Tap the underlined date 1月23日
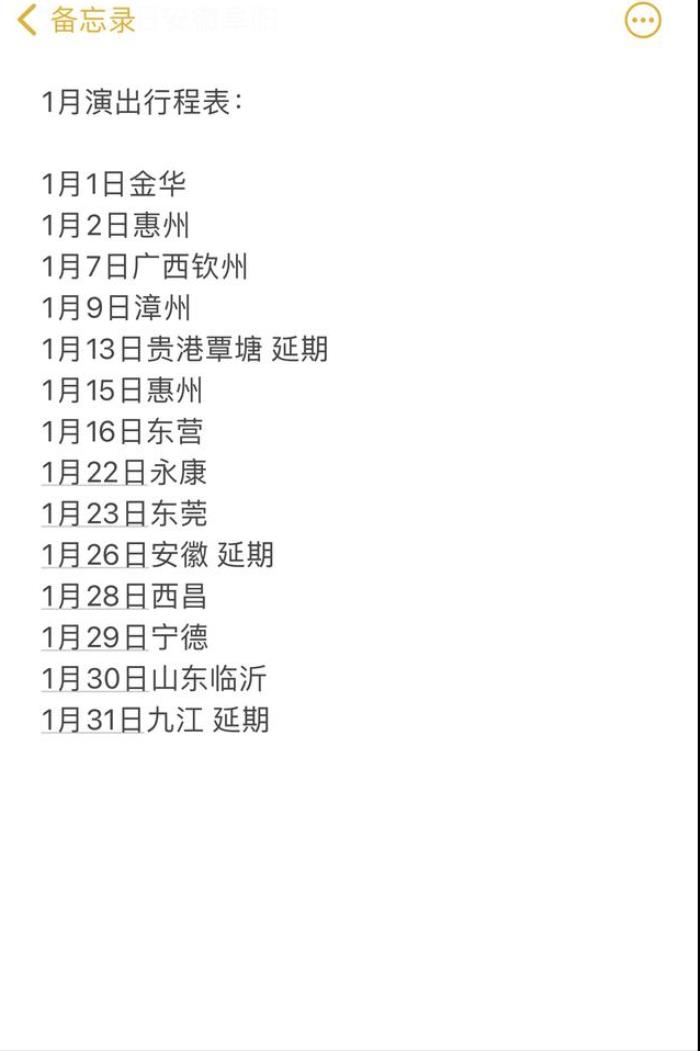Viewport: 700px width, 1051px height. 94,513
